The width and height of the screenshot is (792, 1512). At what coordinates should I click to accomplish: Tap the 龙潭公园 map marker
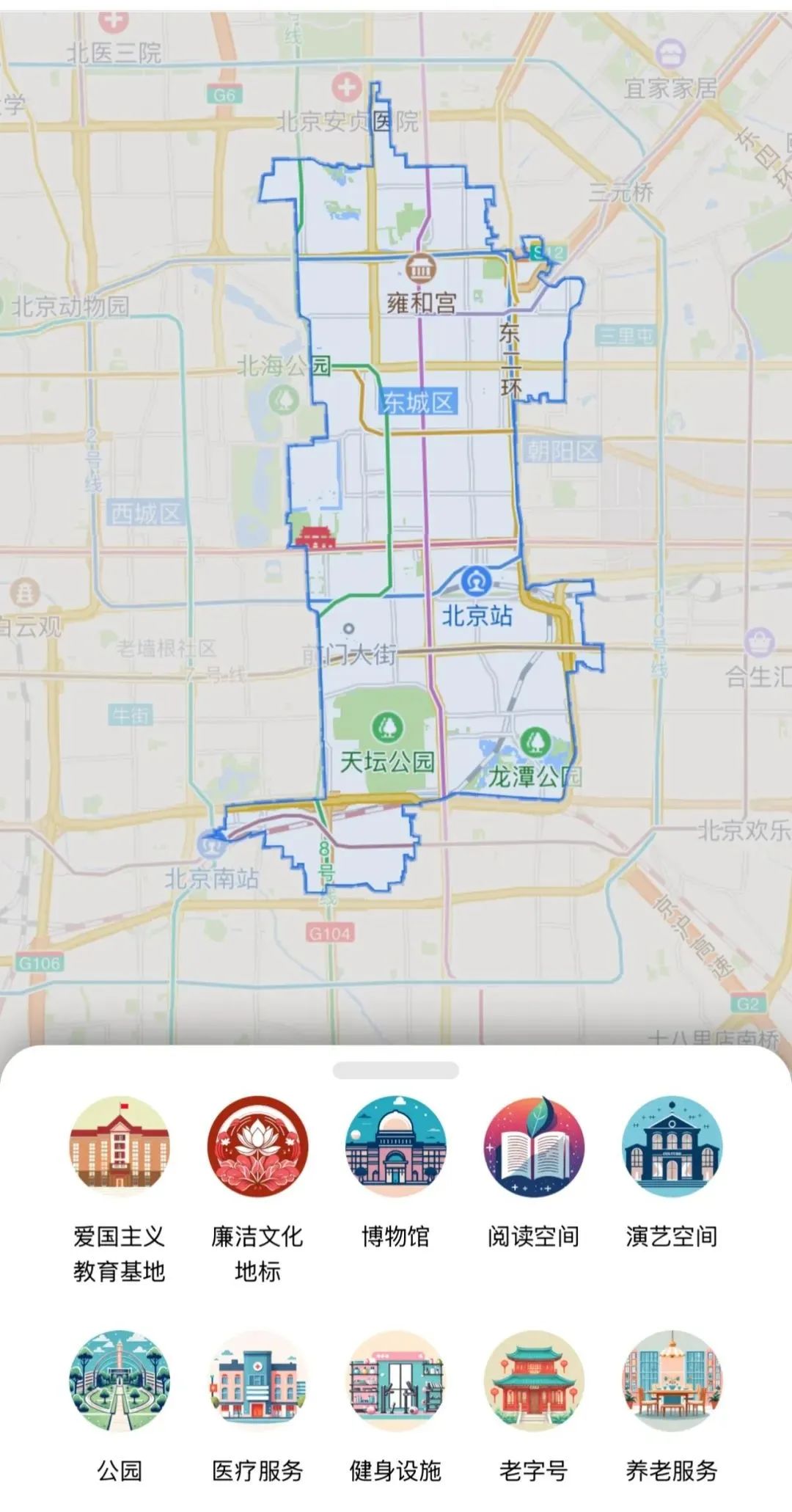(536, 742)
